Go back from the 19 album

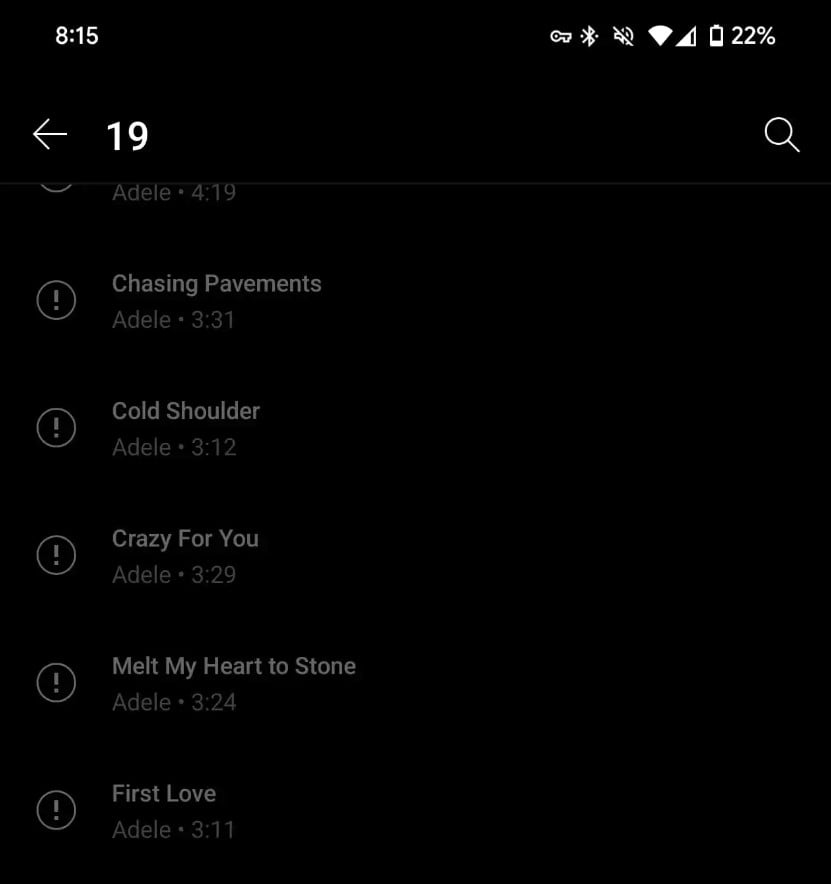click(x=49, y=134)
